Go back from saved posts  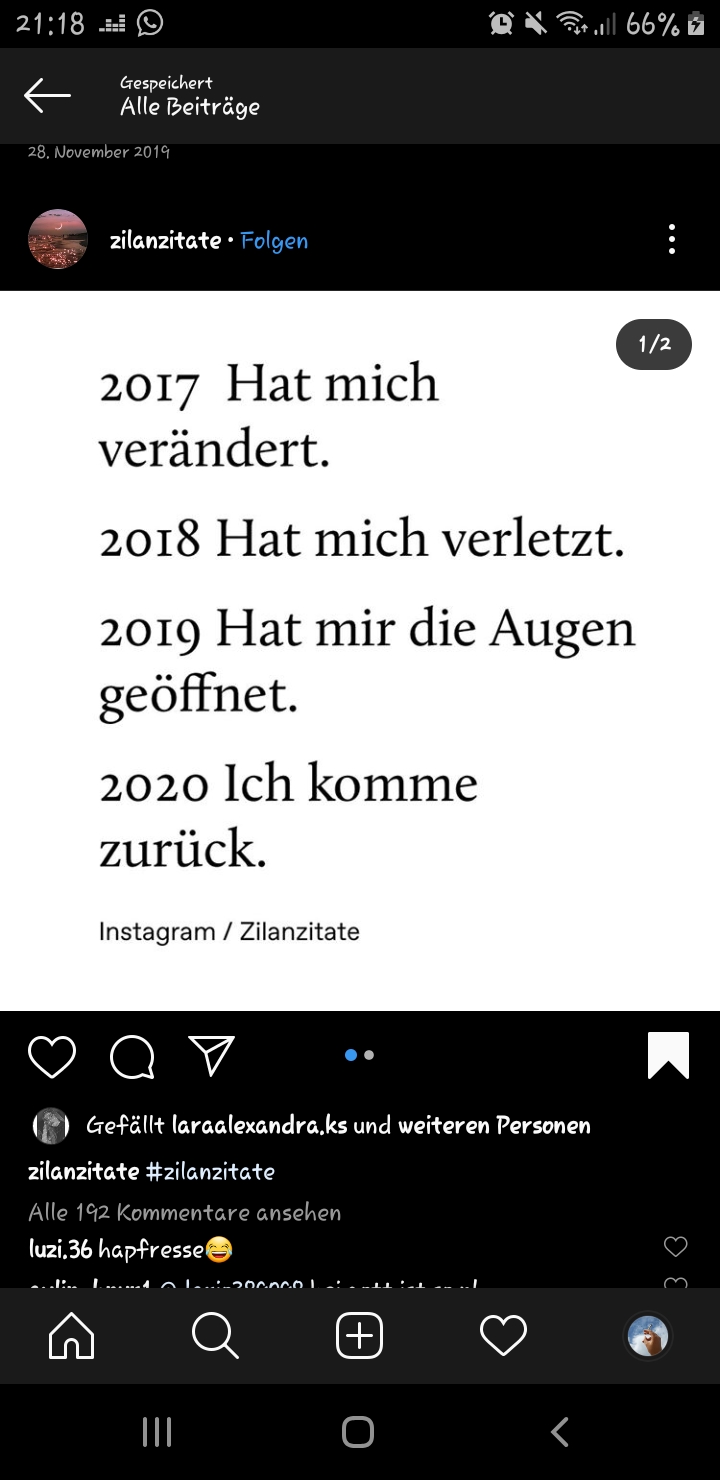click(x=47, y=96)
